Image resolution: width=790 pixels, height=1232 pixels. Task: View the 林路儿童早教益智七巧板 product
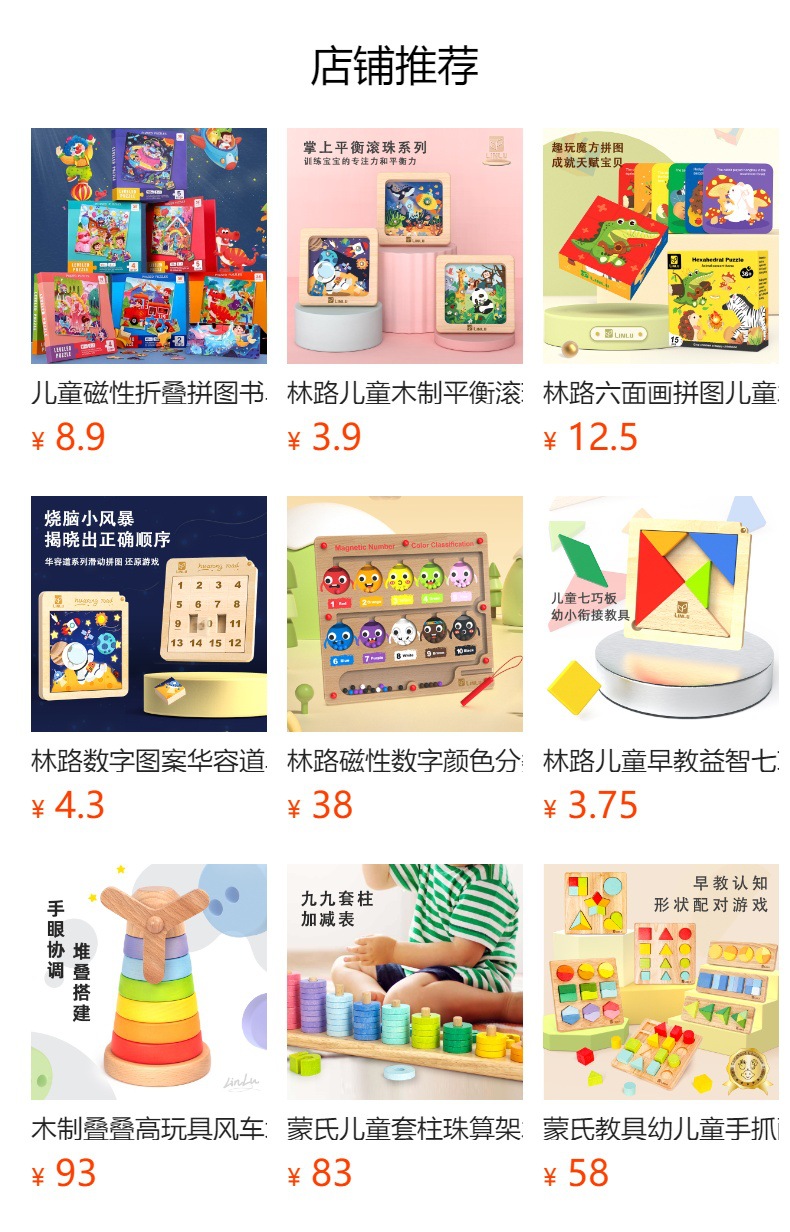click(660, 614)
